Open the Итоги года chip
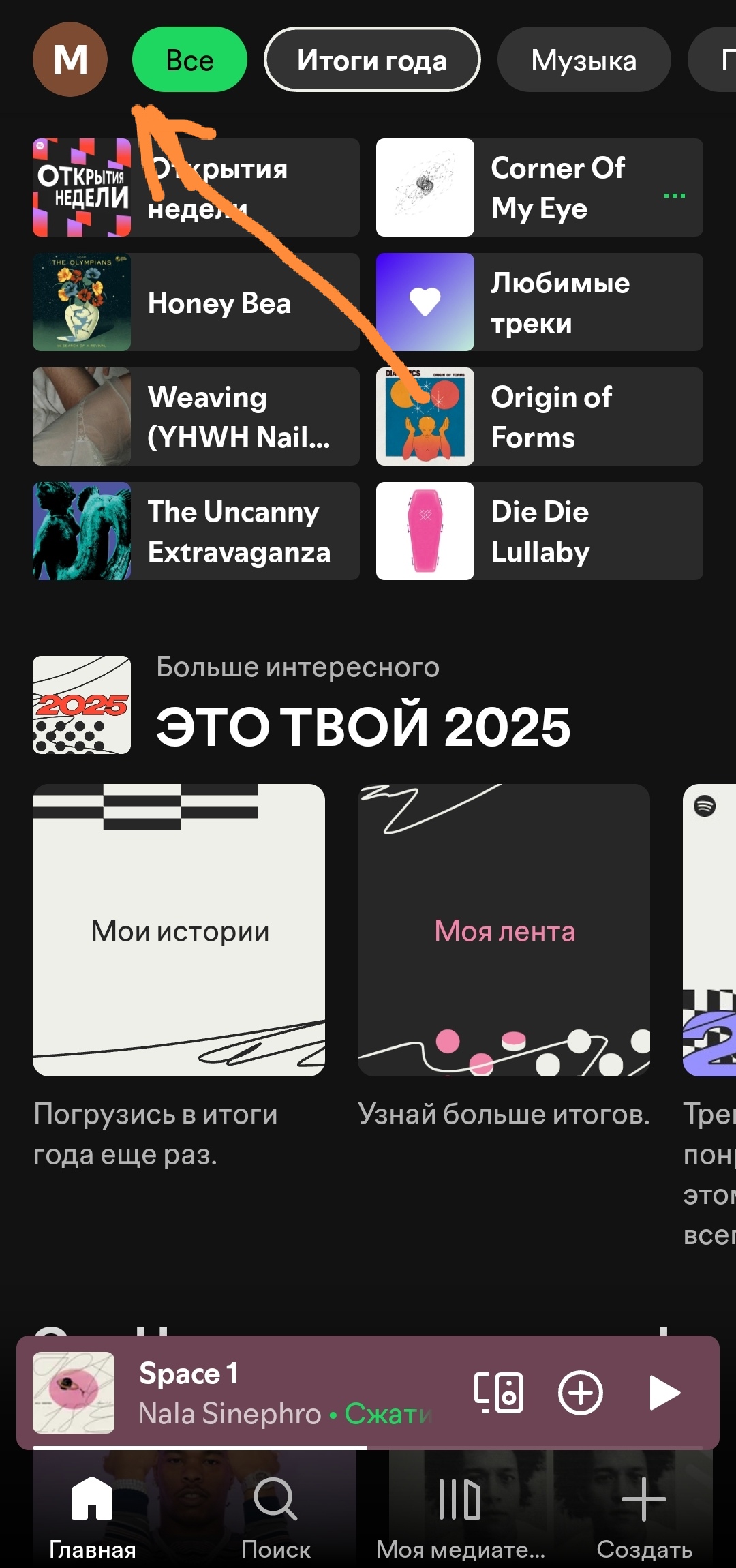Screen dimensions: 736x1568 click(x=372, y=60)
